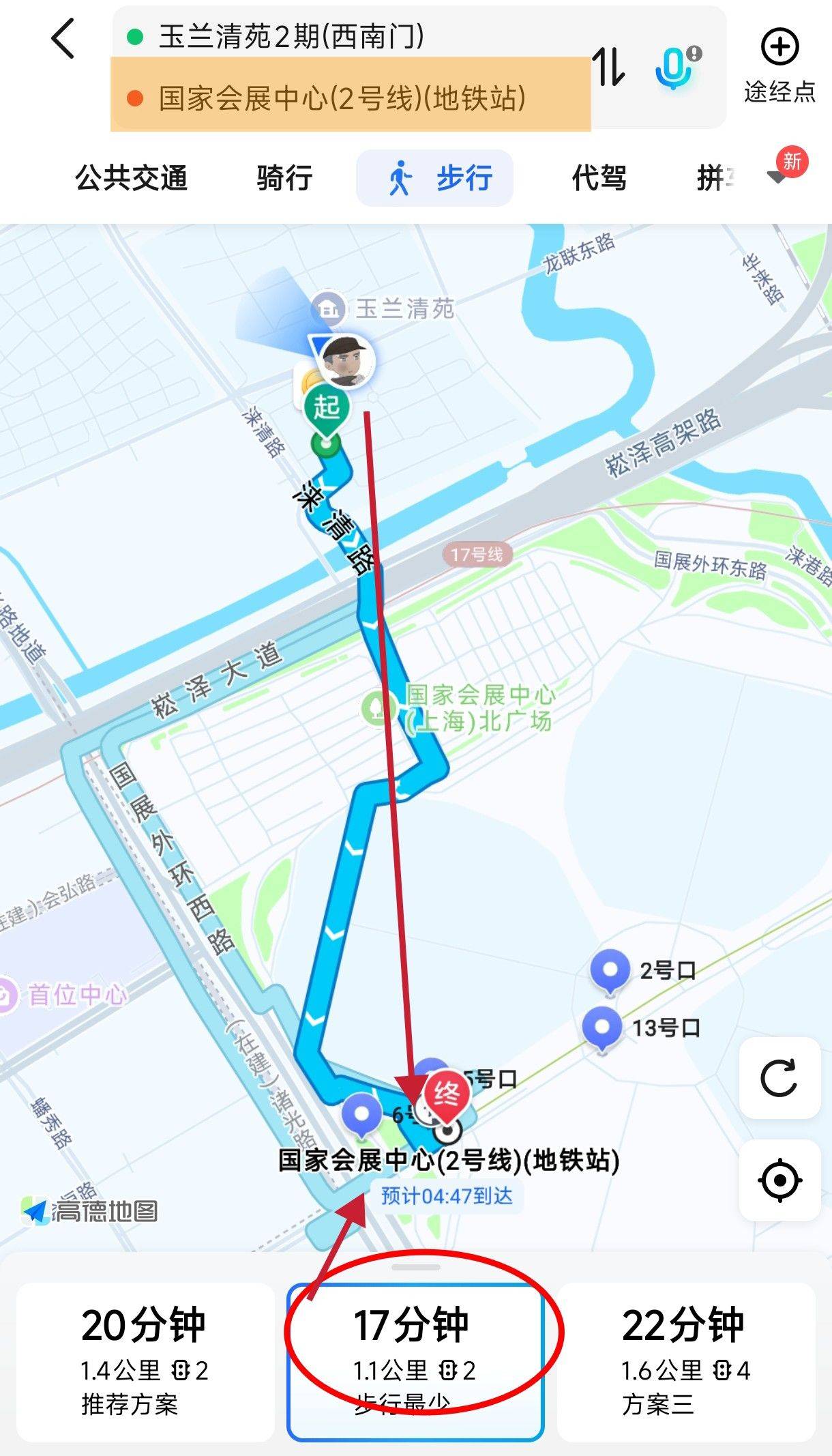Tap the bottom sheet drag handle
The height and width of the screenshot is (1456, 832).
416,1267
